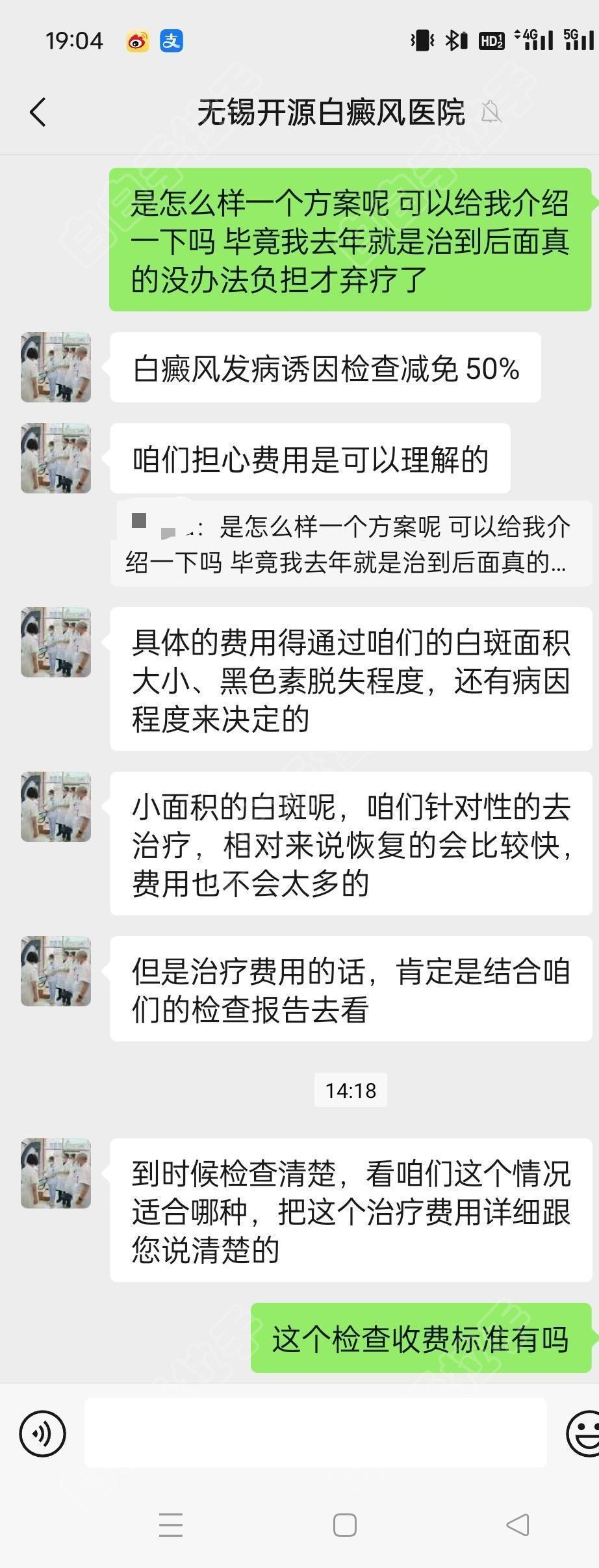Tap system home button in navigation bar
599x1568 pixels.
(344, 1524)
